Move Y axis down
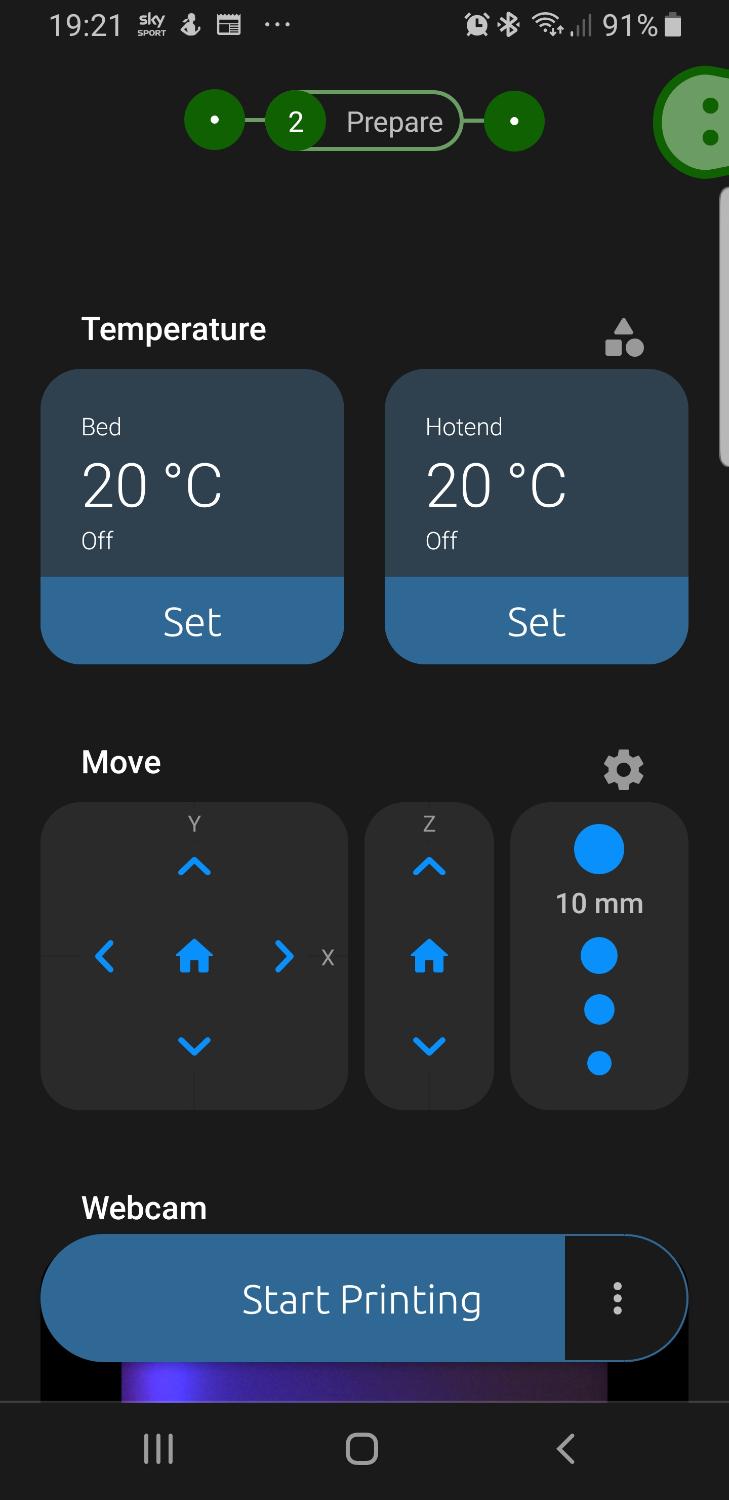The height and width of the screenshot is (1500, 729). [194, 1046]
